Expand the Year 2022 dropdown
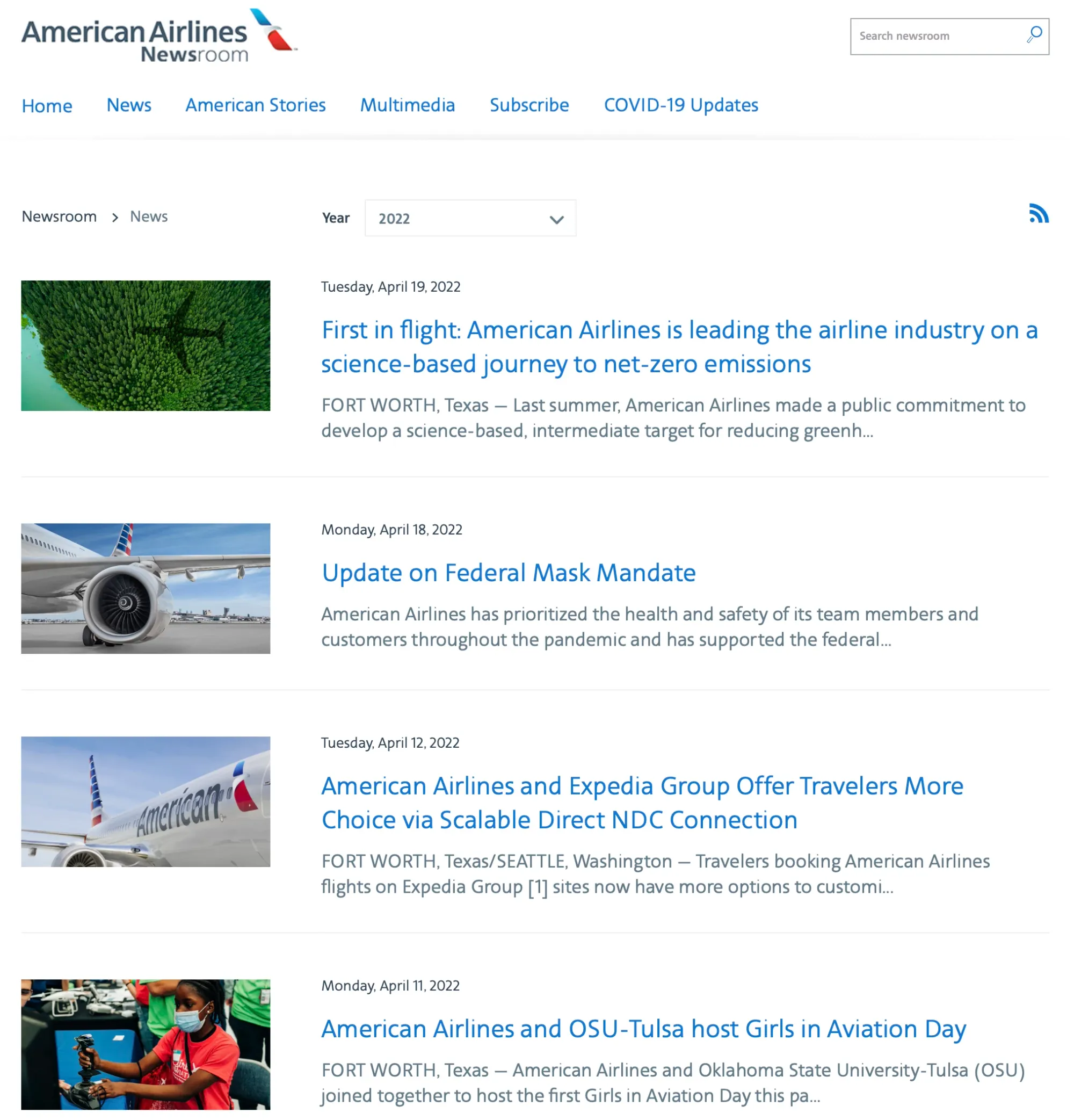1074x1120 pixels. pyautogui.click(x=470, y=218)
